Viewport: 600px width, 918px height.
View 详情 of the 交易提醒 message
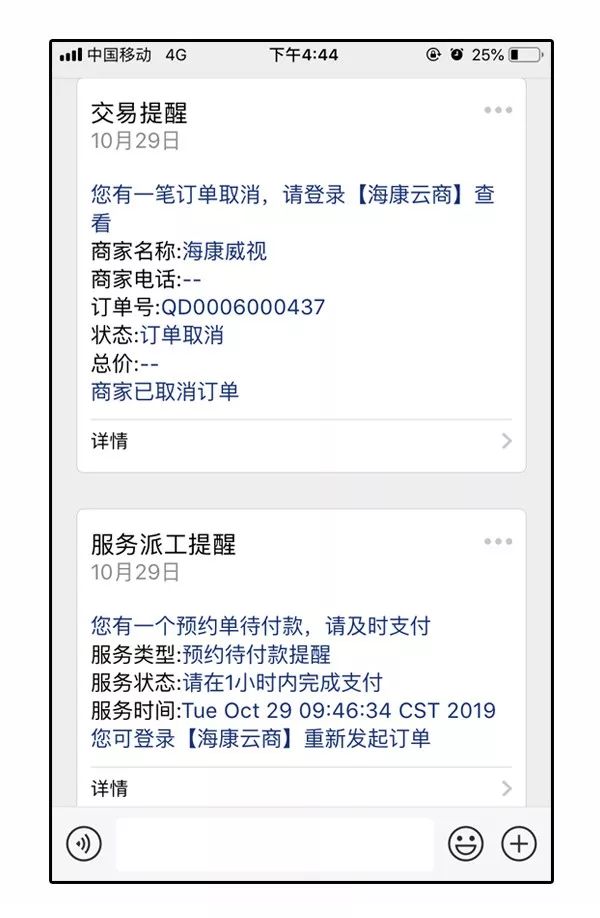(301, 441)
